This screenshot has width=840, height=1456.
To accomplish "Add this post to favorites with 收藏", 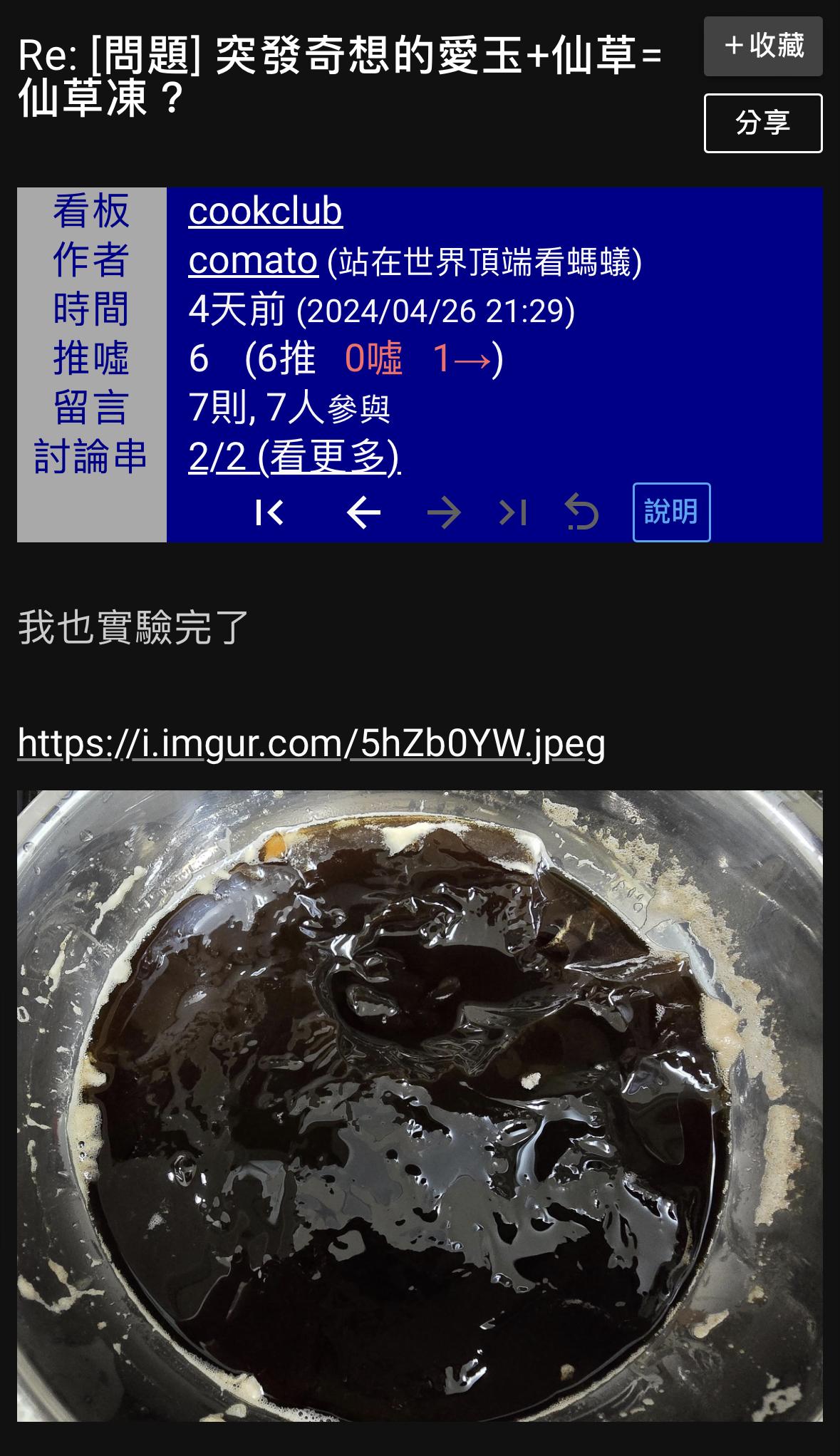I will tap(762, 46).
